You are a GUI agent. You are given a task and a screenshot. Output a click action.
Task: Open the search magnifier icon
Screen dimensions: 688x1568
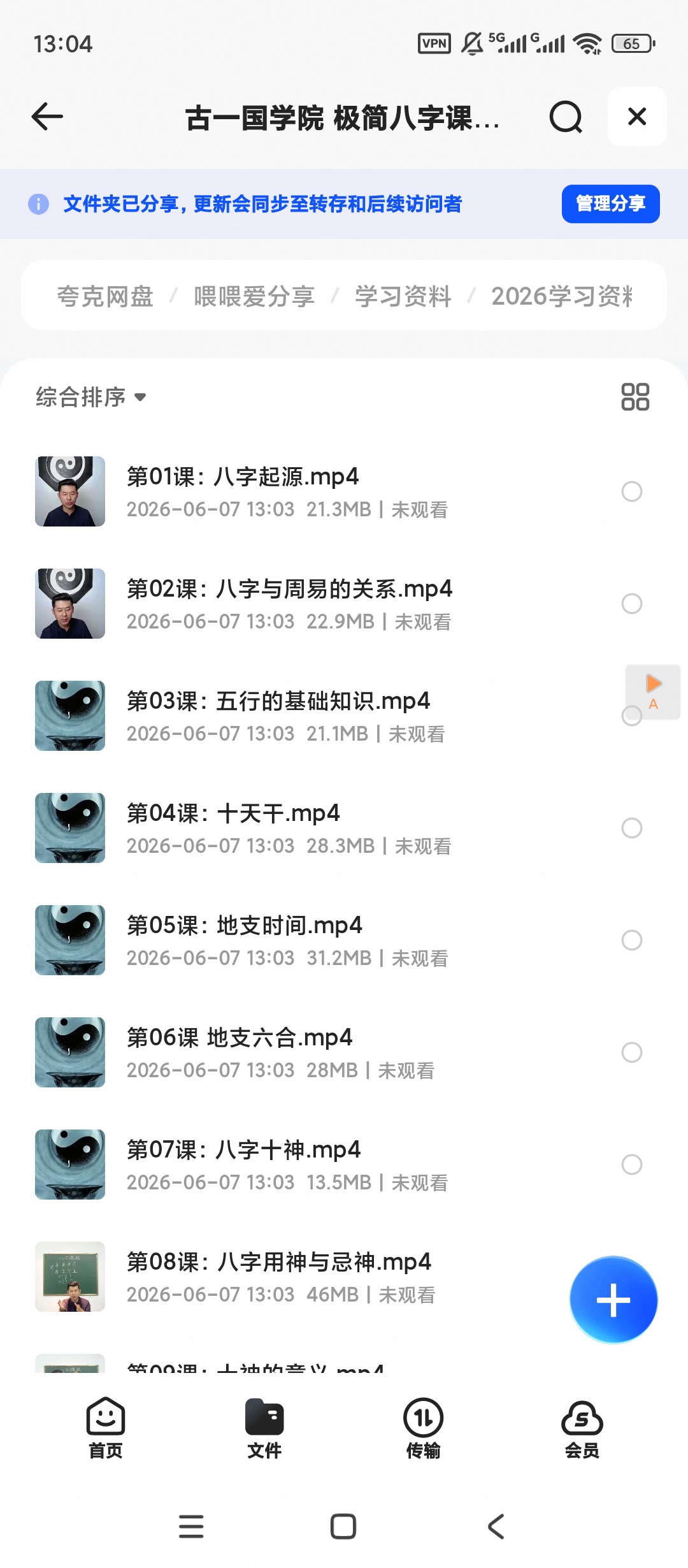coord(566,117)
